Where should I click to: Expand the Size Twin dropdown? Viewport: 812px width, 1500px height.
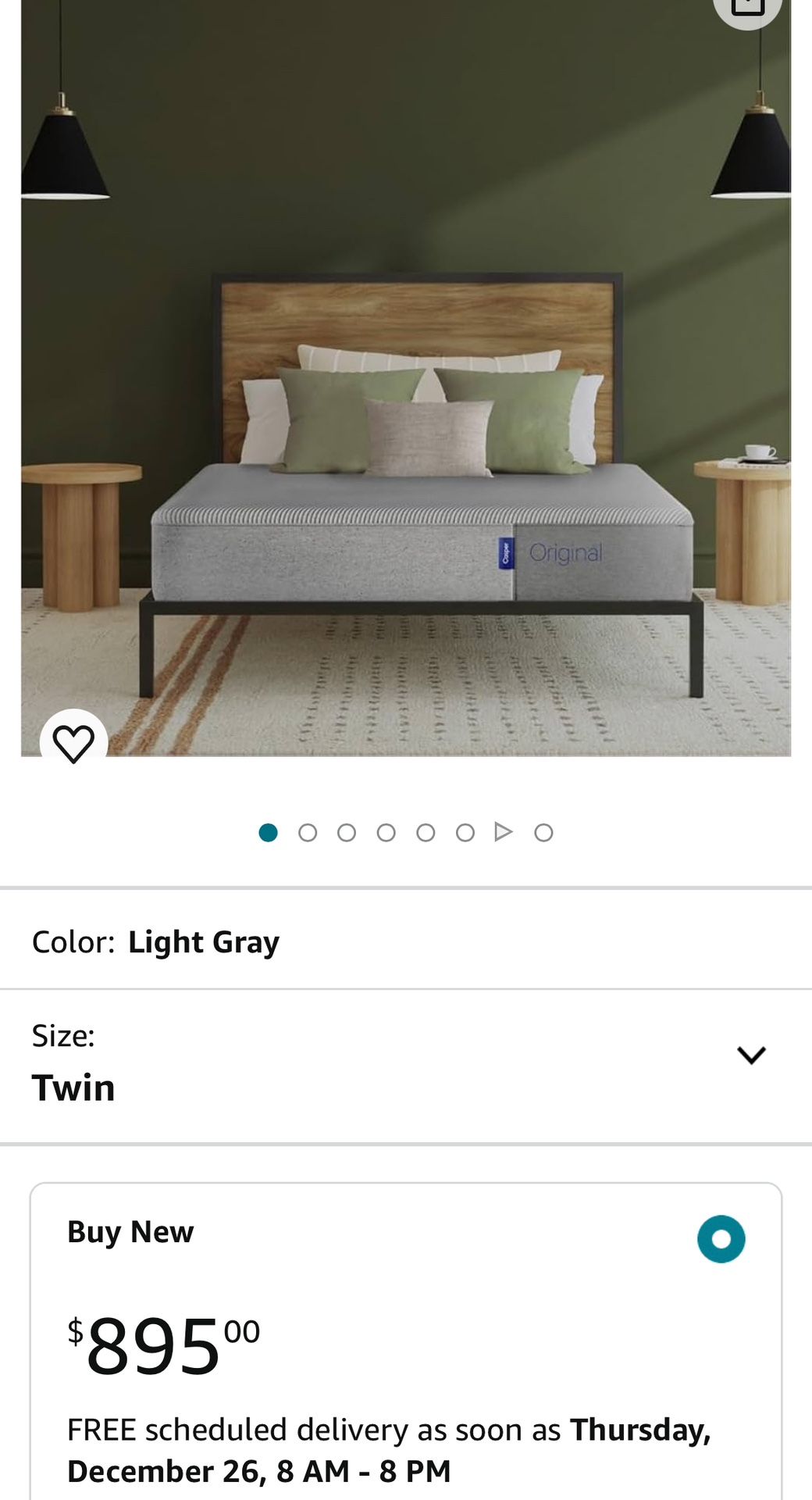point(750,1055)
